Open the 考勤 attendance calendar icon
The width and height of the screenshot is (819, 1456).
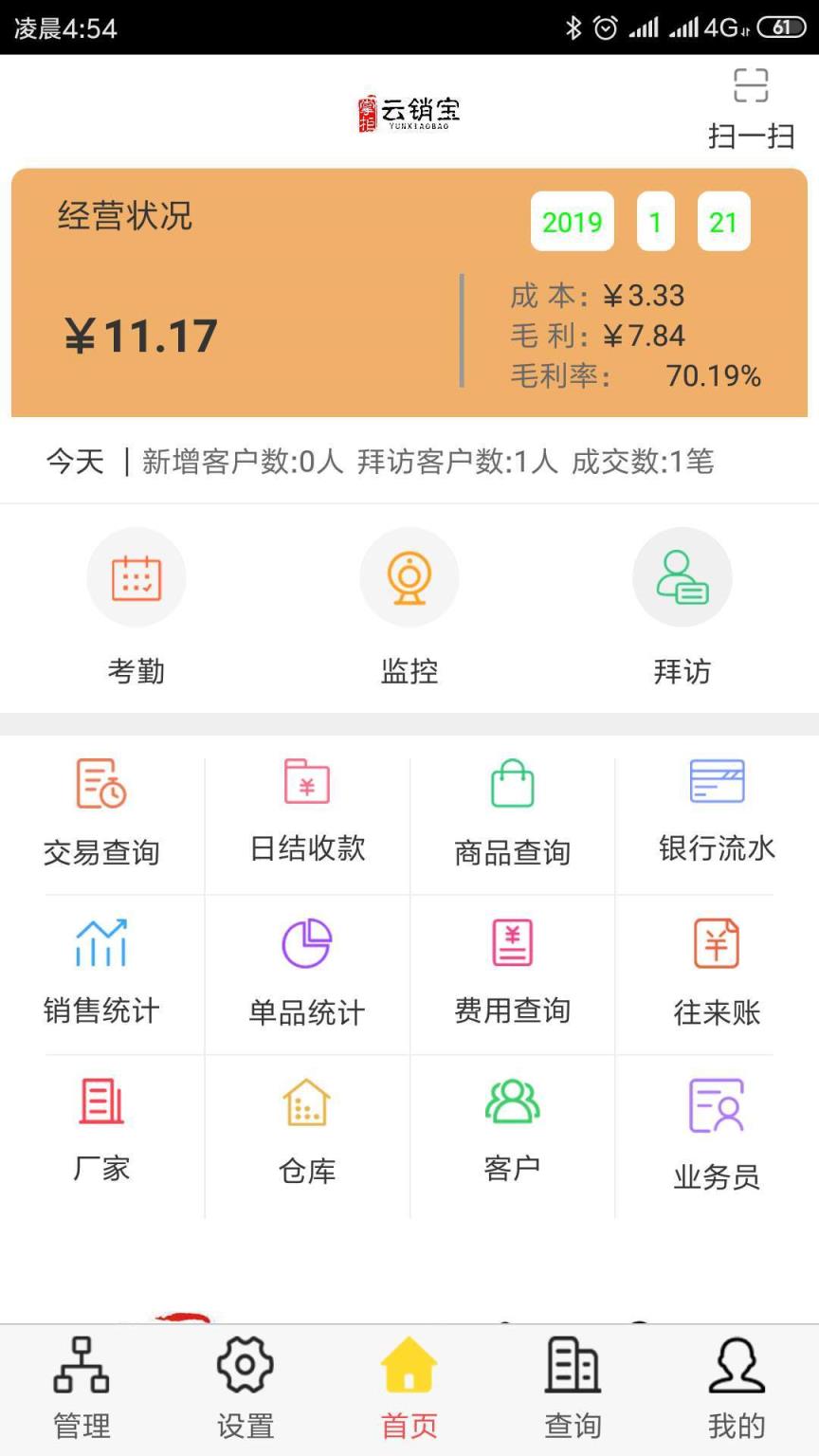pyautogui.click(x=136, y=577)
